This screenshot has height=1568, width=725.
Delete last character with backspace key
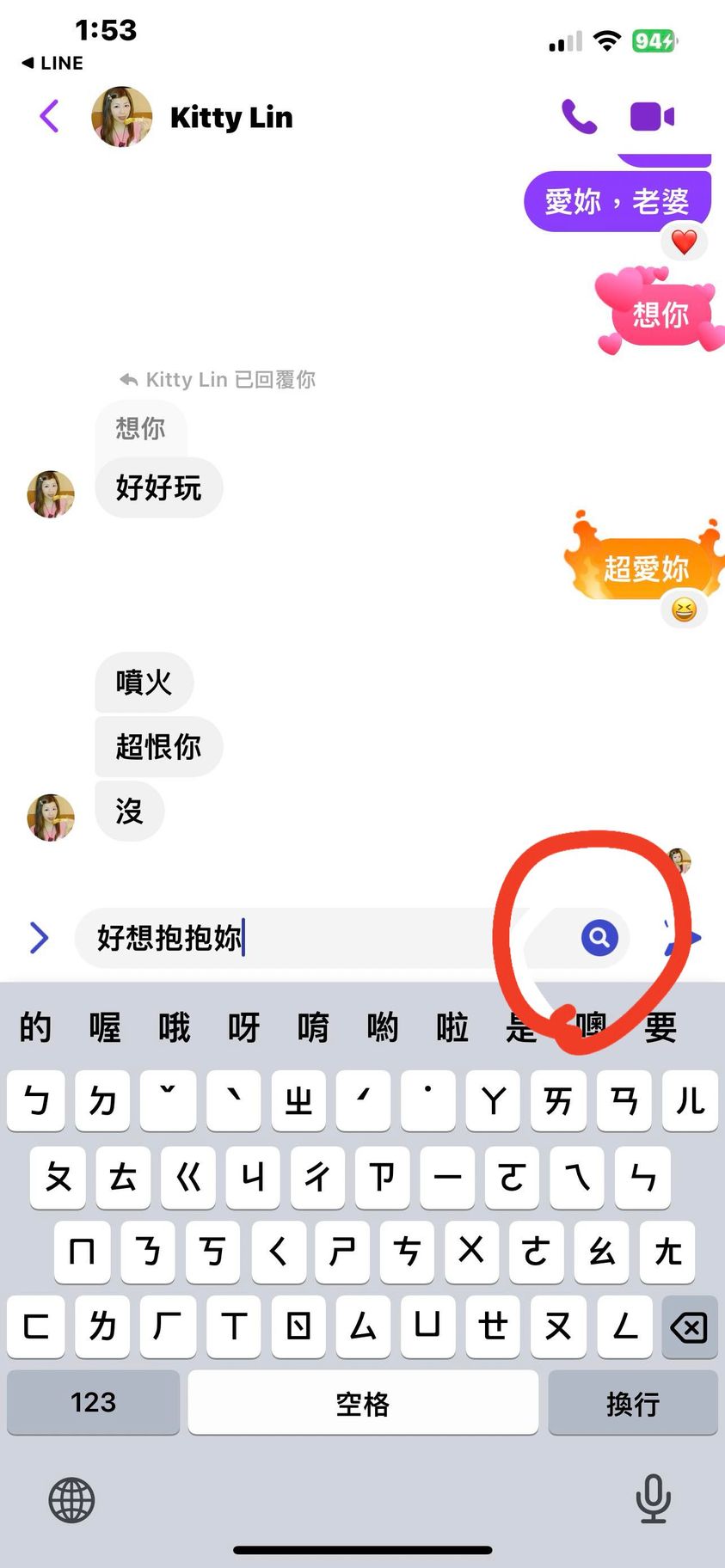[689, 1327]
